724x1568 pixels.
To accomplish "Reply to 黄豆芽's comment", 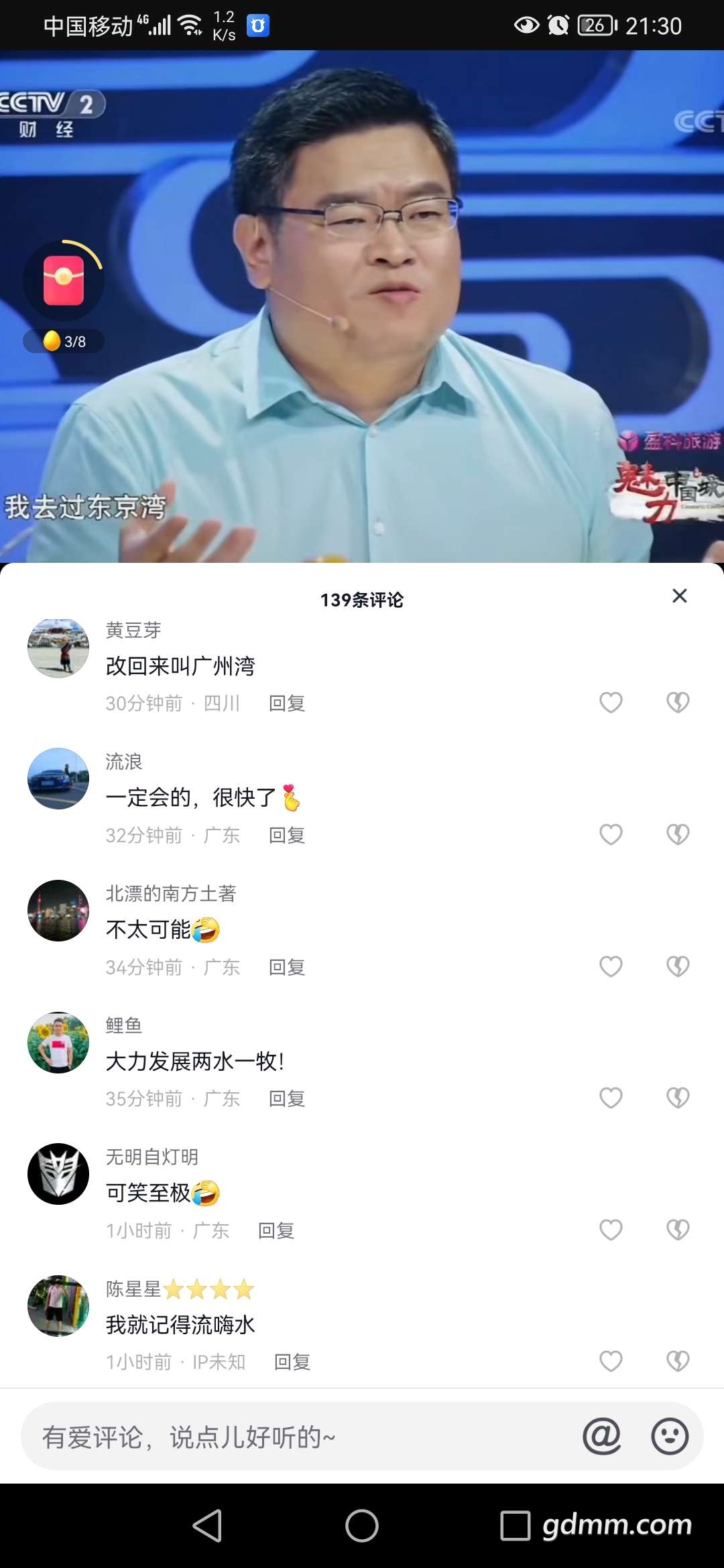I will click(x=287, y=703).
